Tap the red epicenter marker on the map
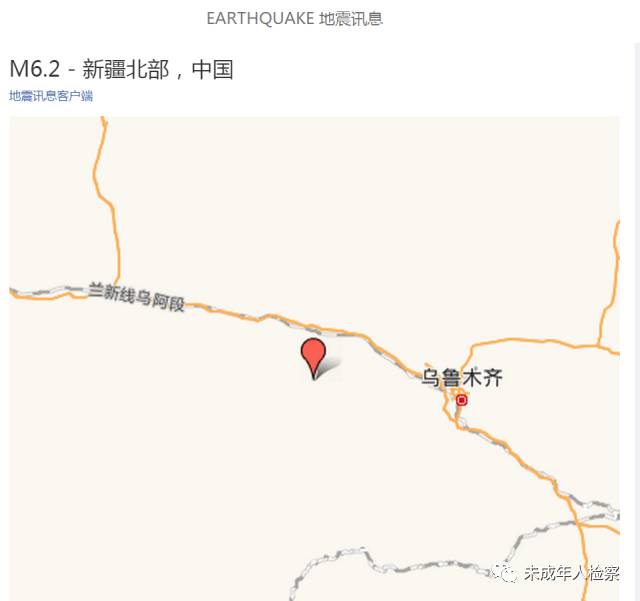The image size is (640, 601). click(314, 355)
